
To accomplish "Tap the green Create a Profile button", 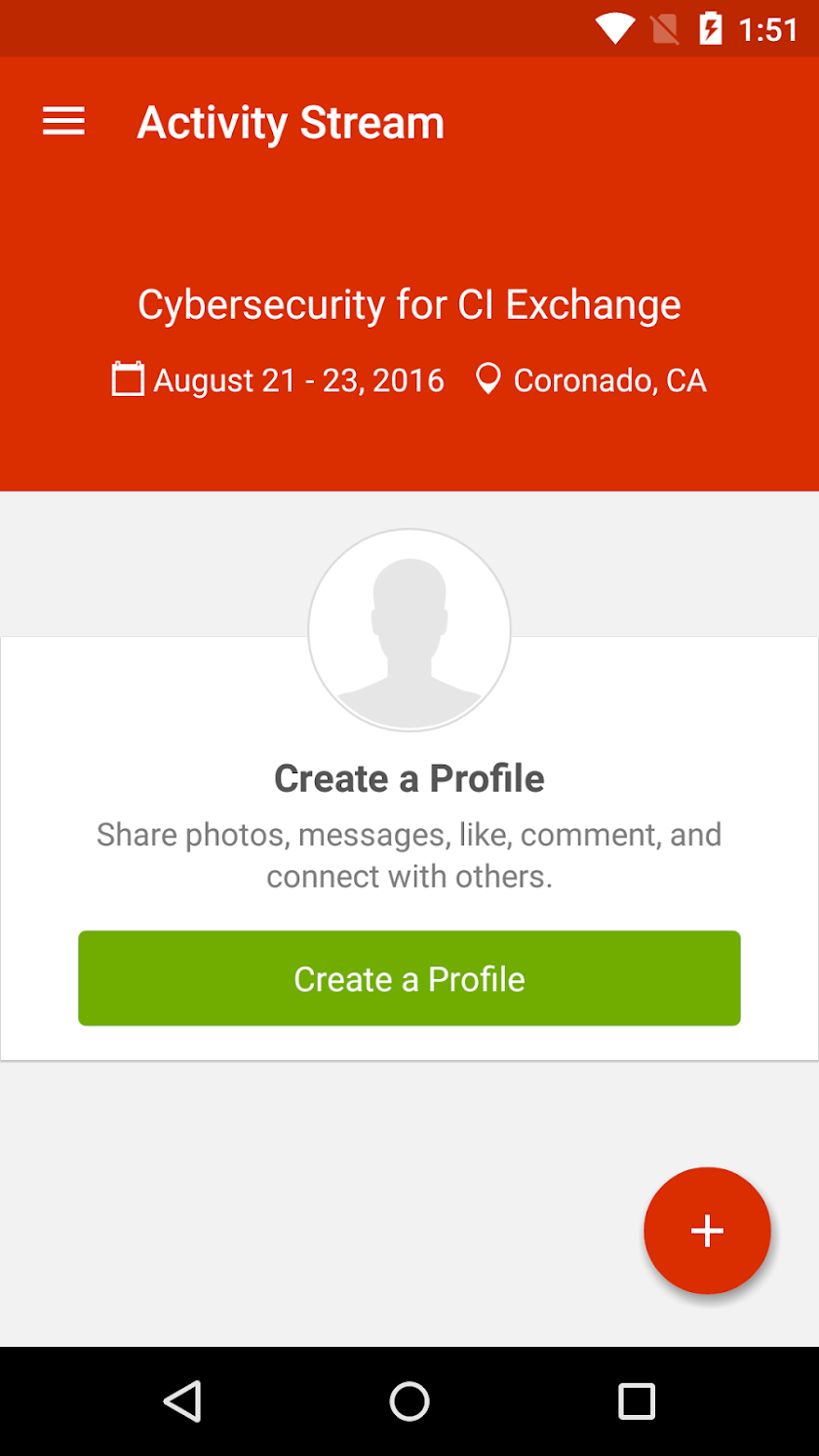I will click(409, 978).
